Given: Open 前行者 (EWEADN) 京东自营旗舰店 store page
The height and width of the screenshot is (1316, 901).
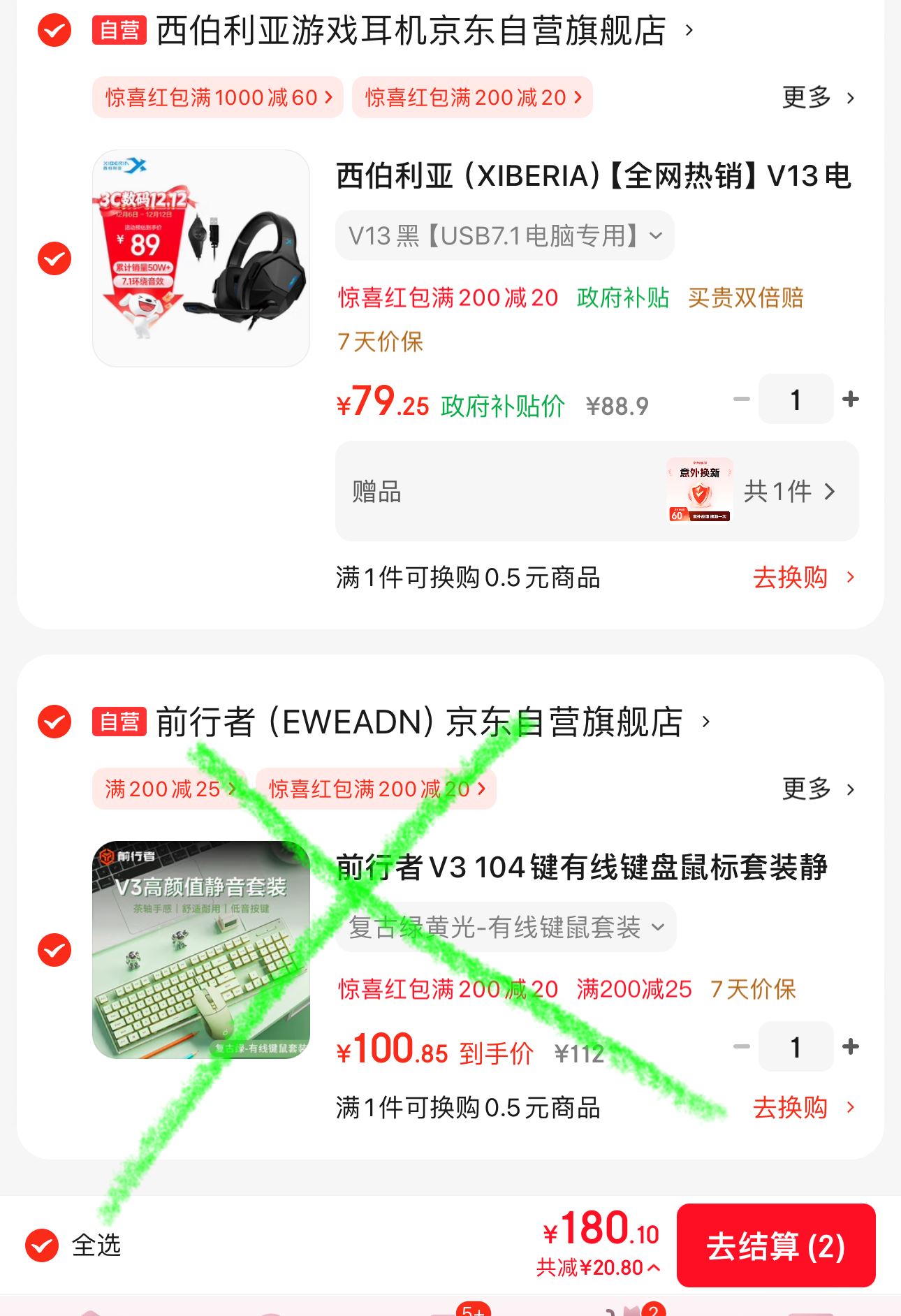Looking at the screenshot, I should [419, 722].
